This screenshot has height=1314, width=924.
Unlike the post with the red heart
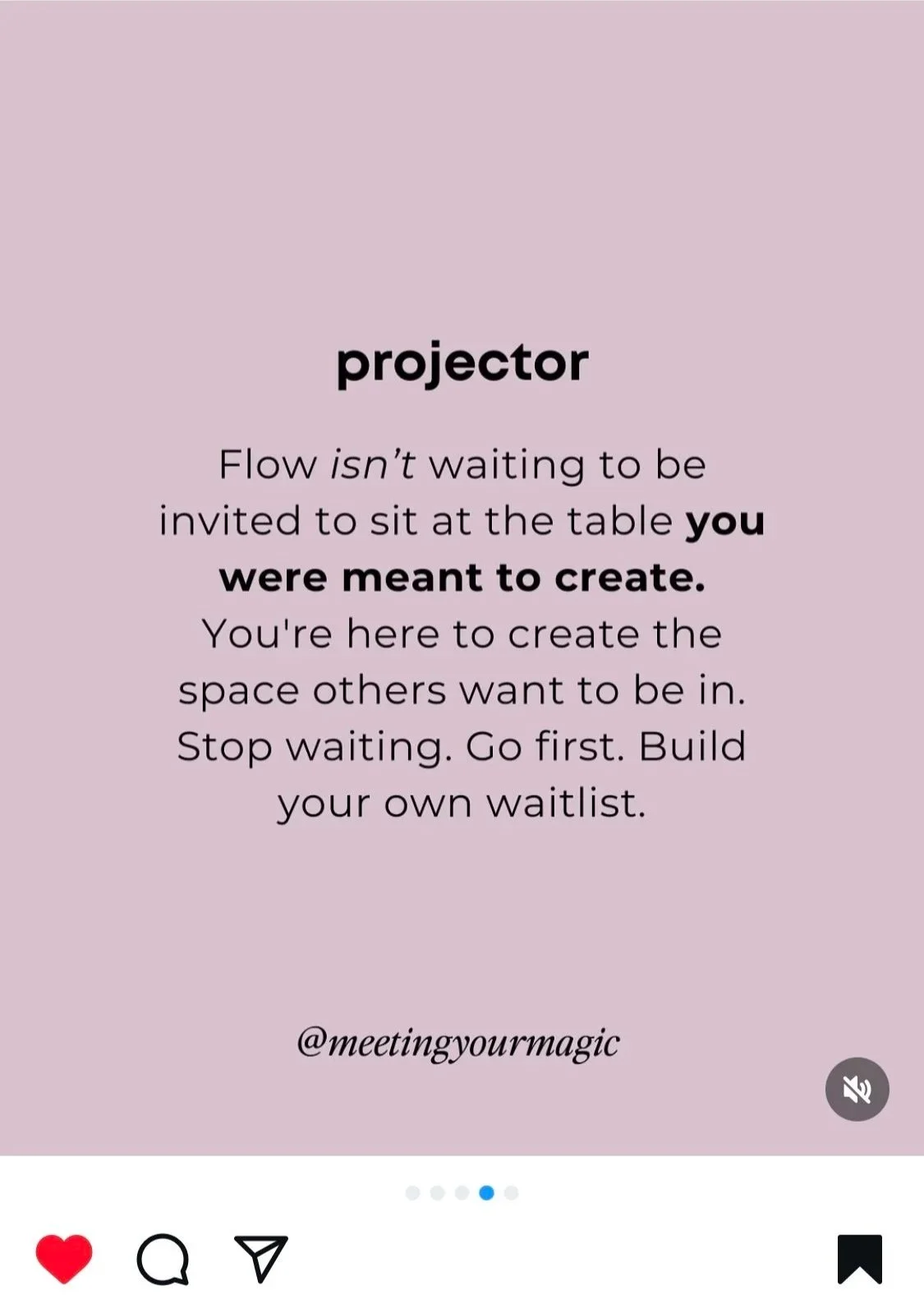tap(64, 1258)
